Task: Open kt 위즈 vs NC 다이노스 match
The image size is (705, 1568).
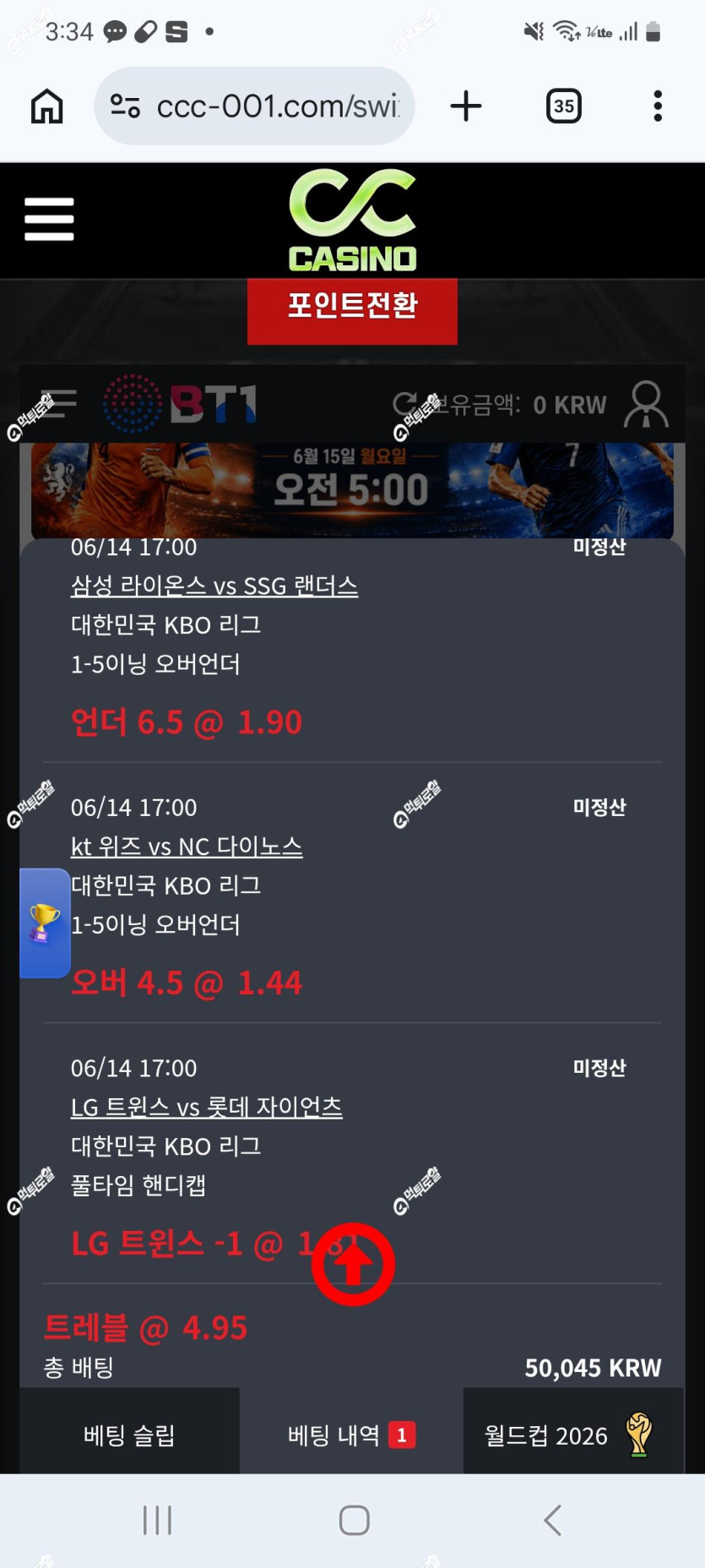Action: [x=187, y=846]
